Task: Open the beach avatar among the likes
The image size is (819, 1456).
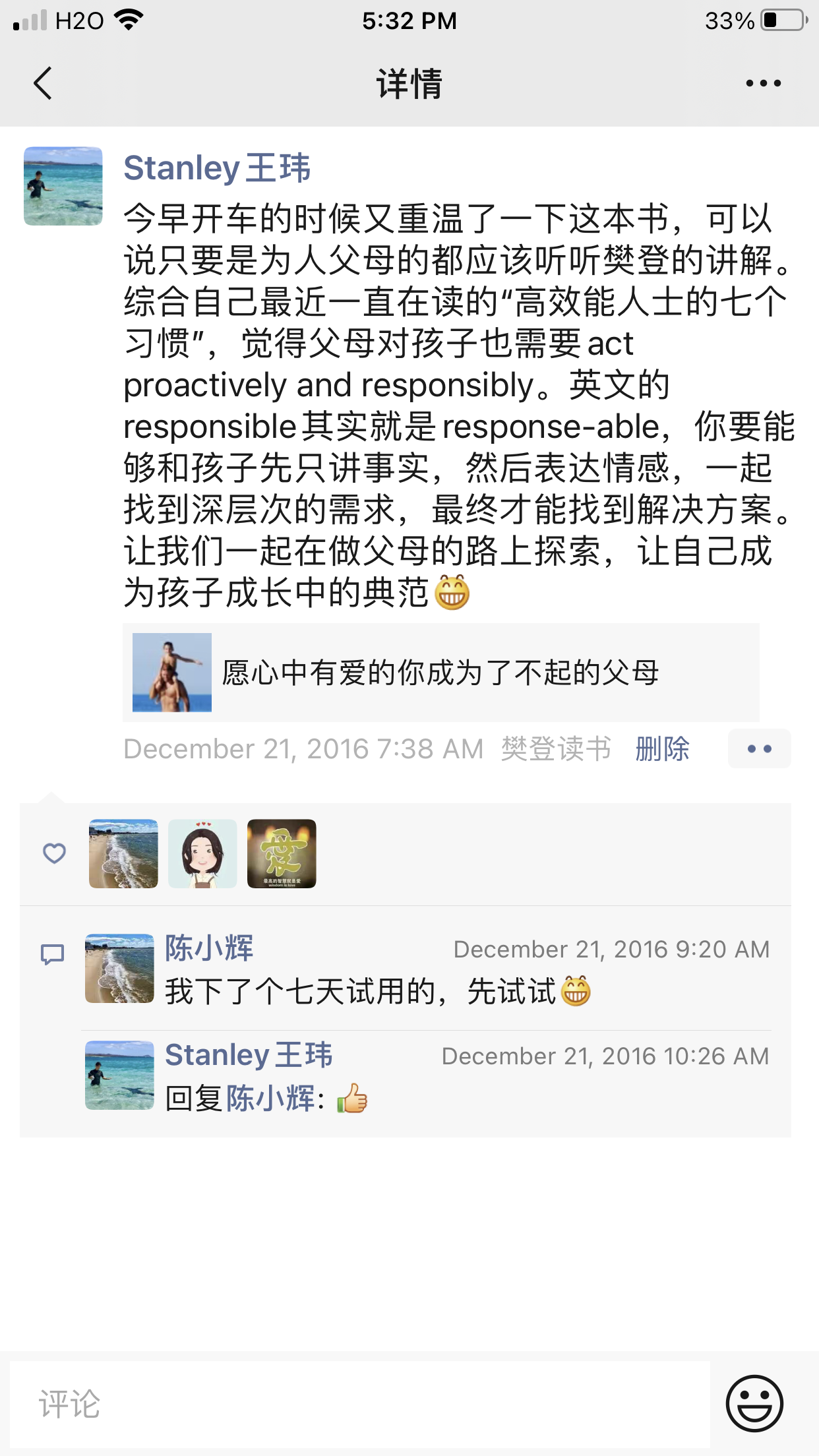Action: click(123, 854)
